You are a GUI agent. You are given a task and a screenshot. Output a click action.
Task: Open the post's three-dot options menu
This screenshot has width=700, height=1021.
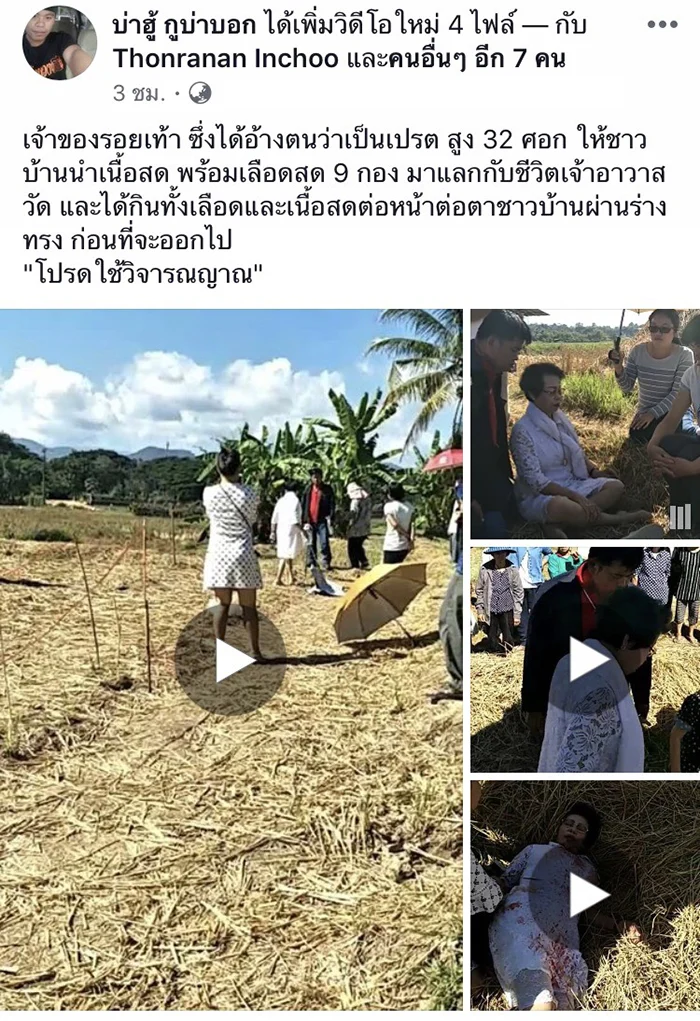(x=662, y=25)
